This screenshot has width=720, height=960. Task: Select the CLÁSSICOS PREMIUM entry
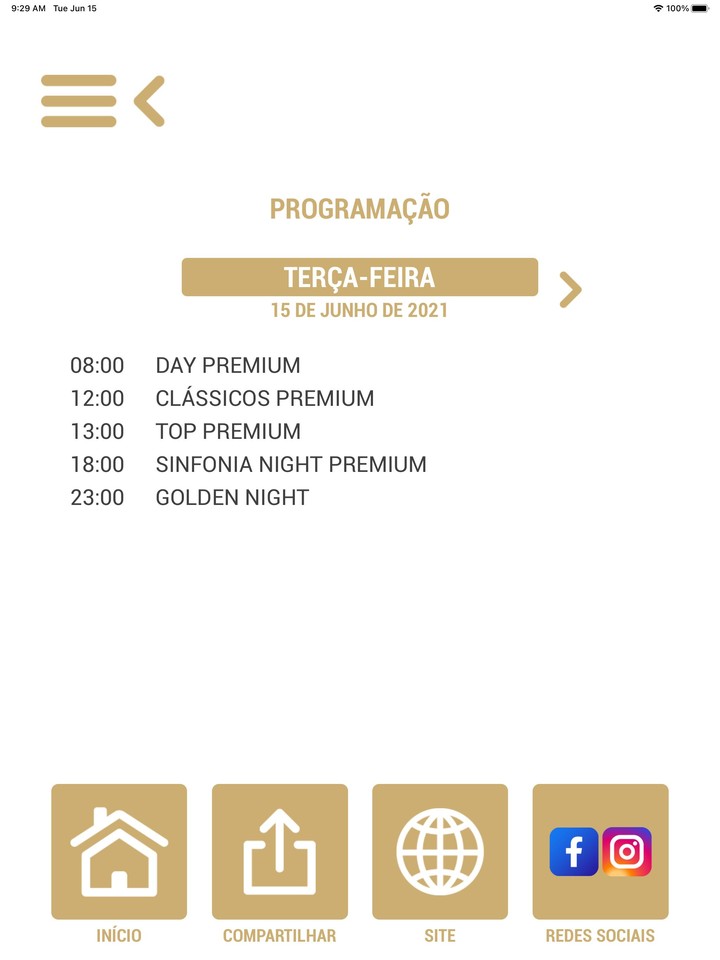[x=264, y=398]
